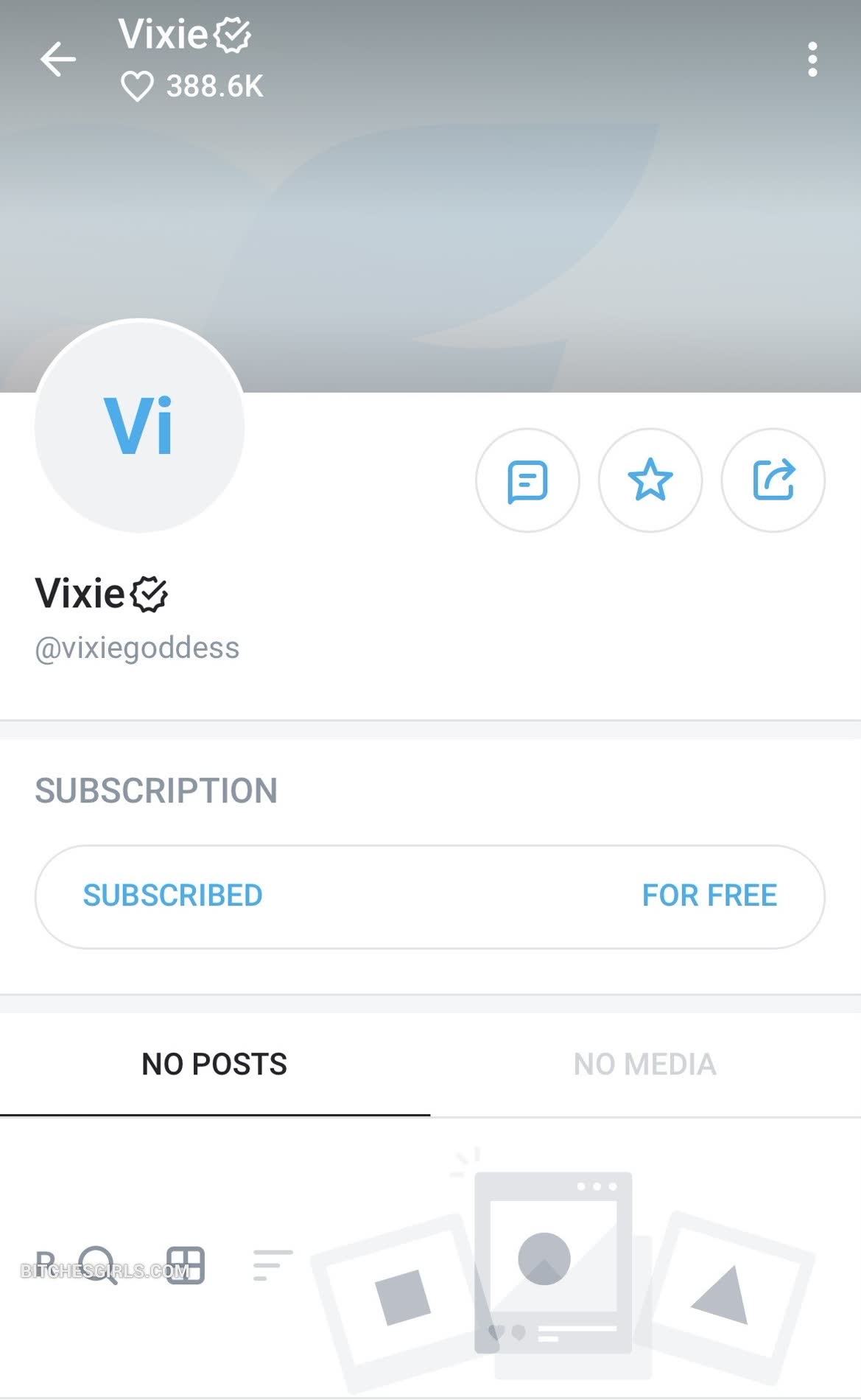Tap the Subscribed for free button
The height and width of the screenshot is (1400, 861).
(429, 896)
